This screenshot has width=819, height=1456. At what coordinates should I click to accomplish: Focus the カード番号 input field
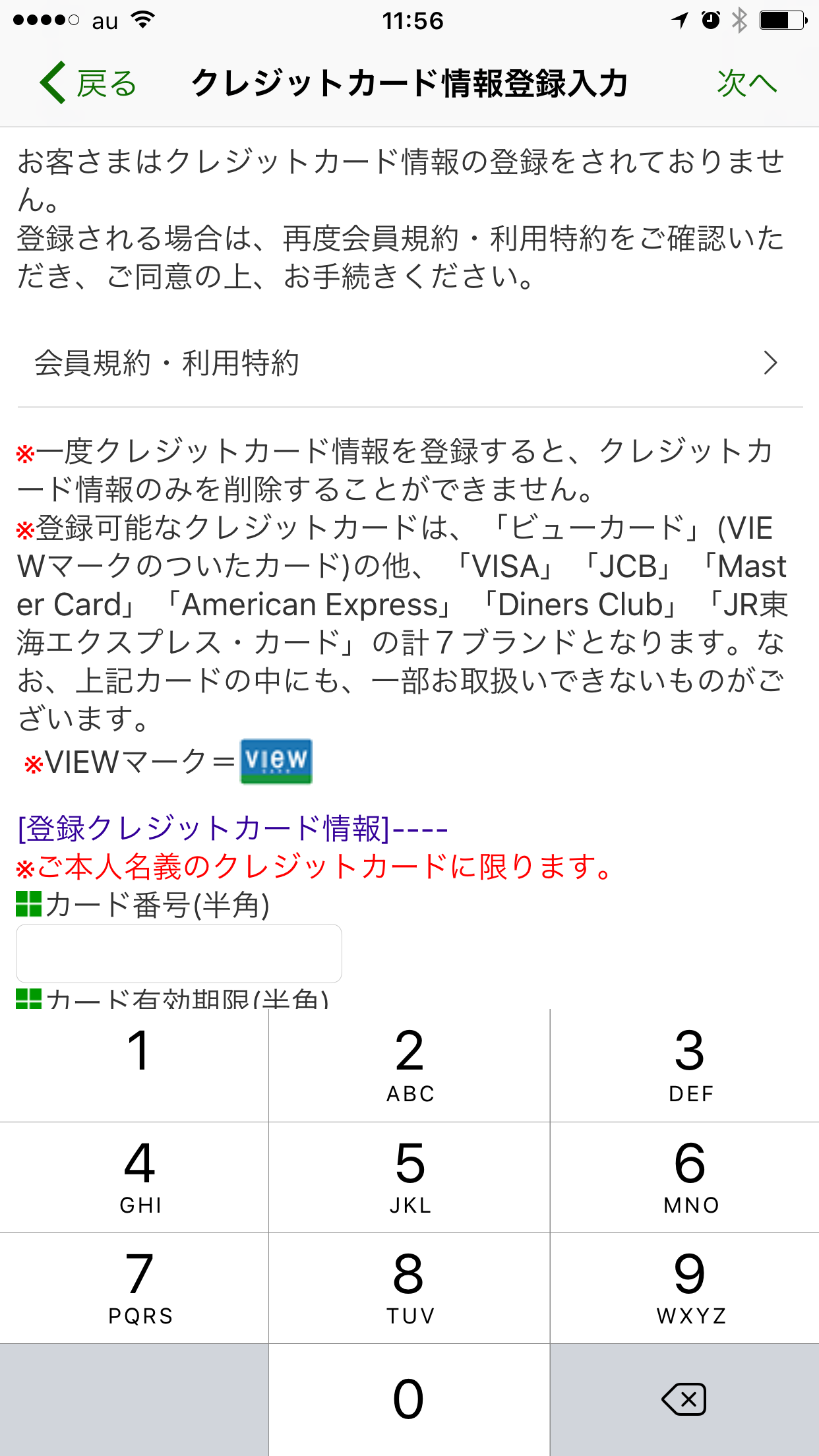pyautogui.click(x=179, y=953)
